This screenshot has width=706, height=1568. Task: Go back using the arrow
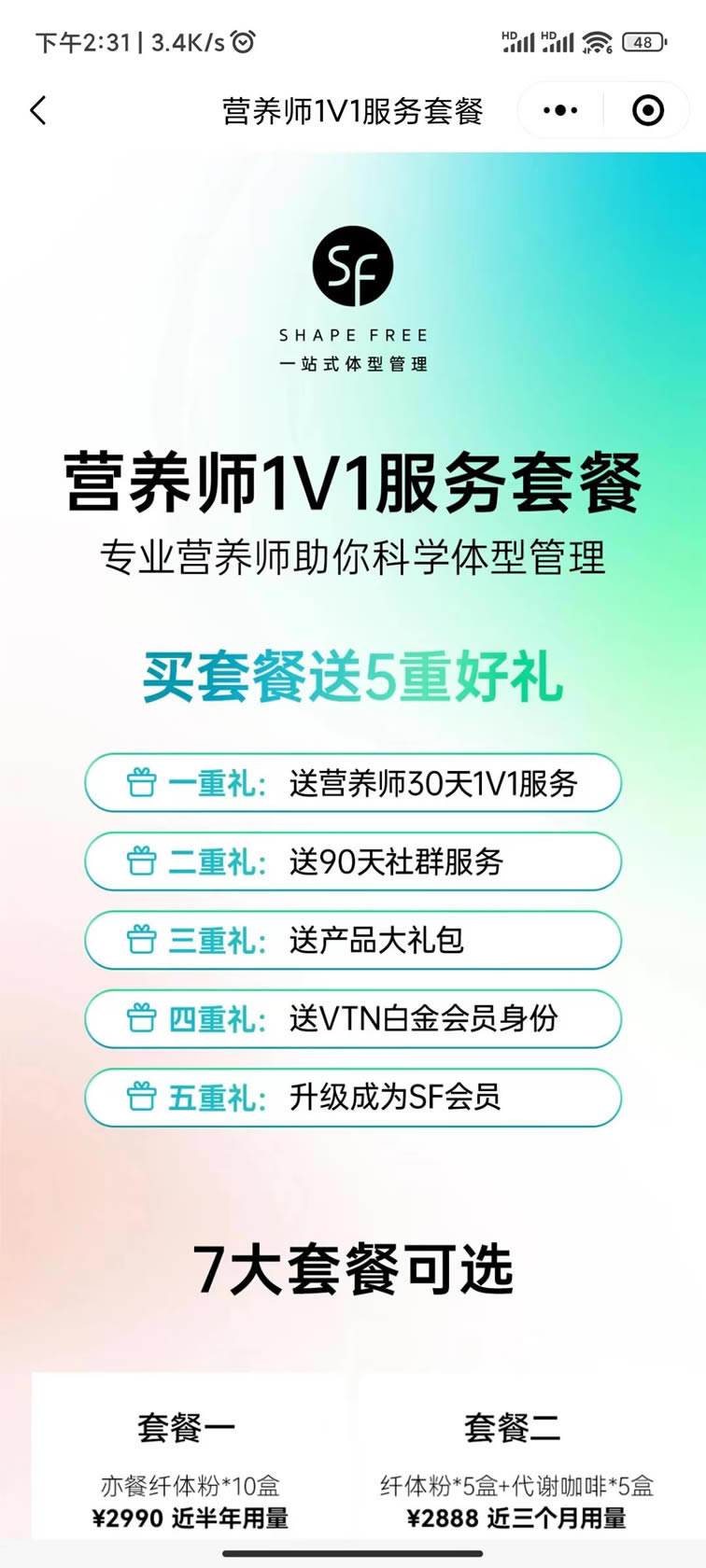pyautogui.click(x=38, y=111)
